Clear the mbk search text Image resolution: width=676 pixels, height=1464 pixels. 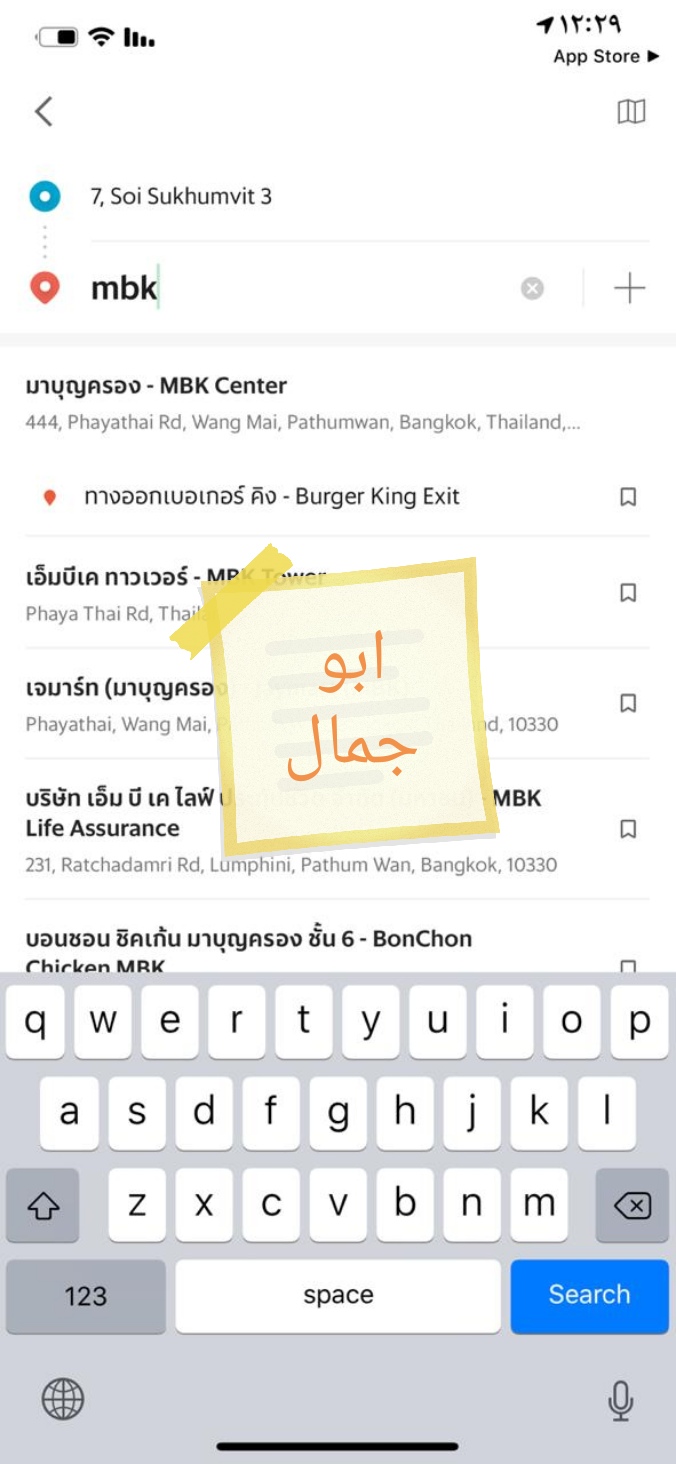coord(533,289)
